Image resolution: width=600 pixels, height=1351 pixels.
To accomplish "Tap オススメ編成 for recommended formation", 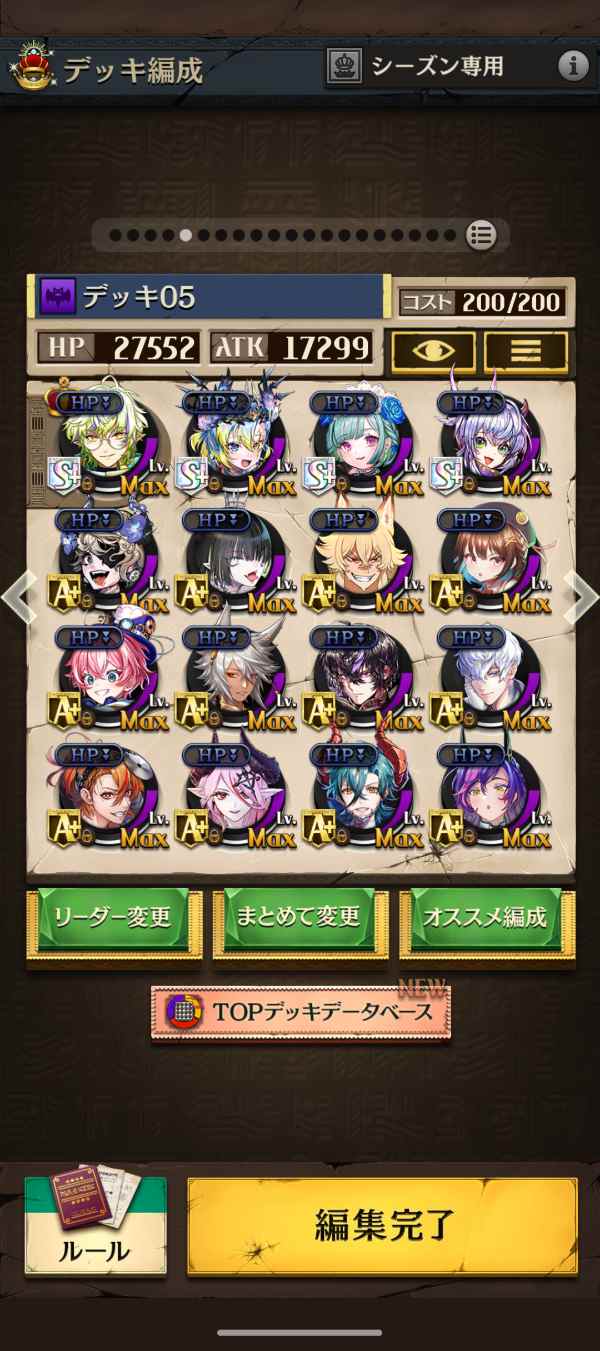I will point(486,918).
